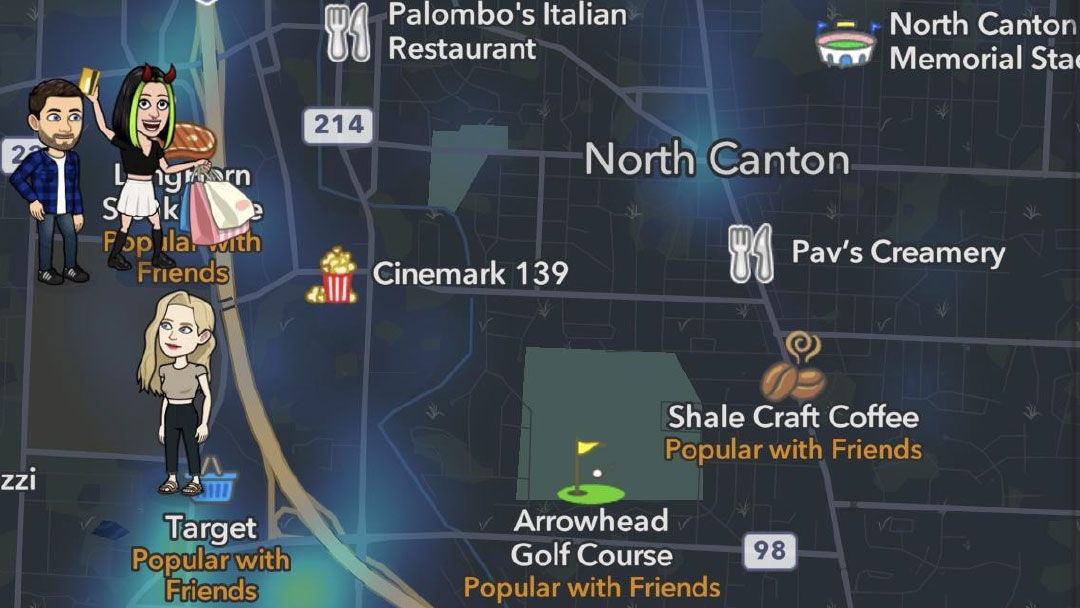Viewport: 1080px width, 608px height.
Task: Select Pav's Creamery on the map
Action: pyautogui.click(x=750, y=252)
